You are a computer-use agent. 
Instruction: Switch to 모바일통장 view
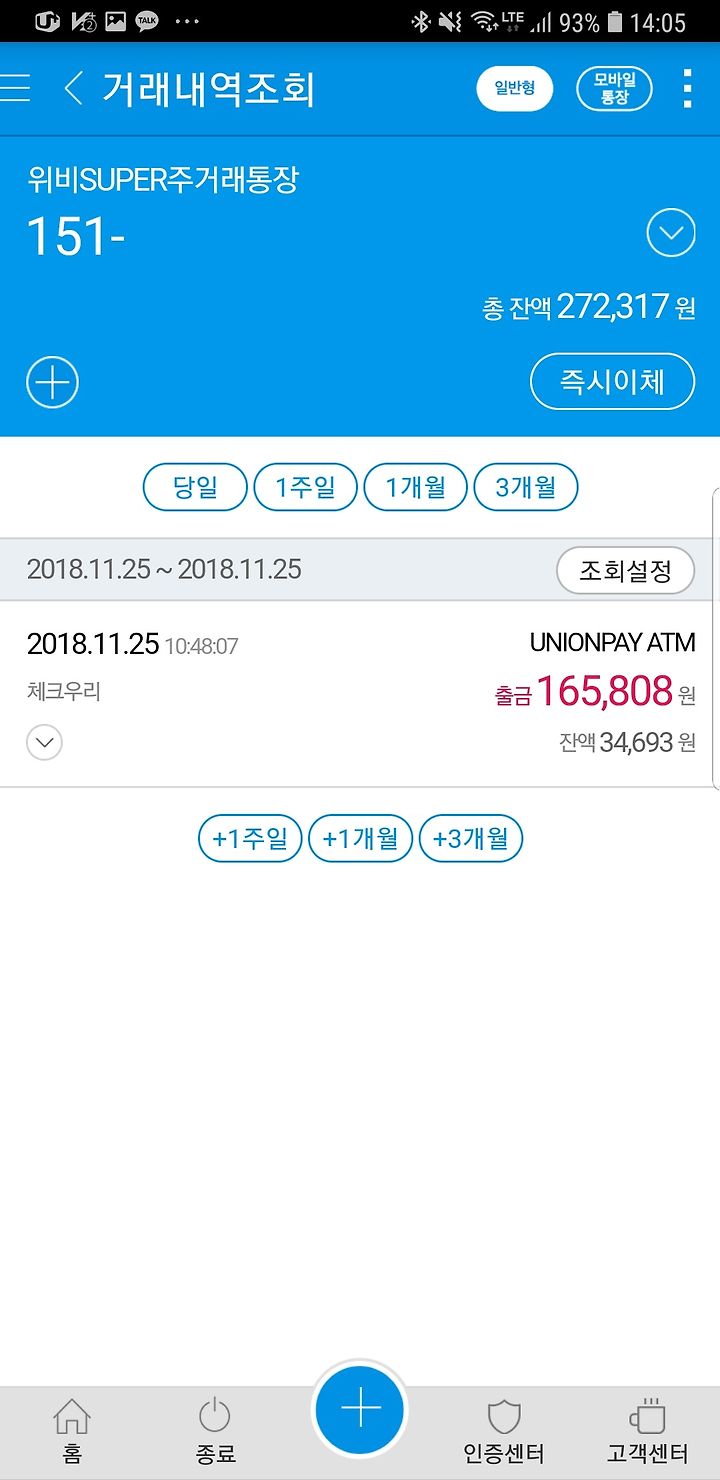(614, 89)
